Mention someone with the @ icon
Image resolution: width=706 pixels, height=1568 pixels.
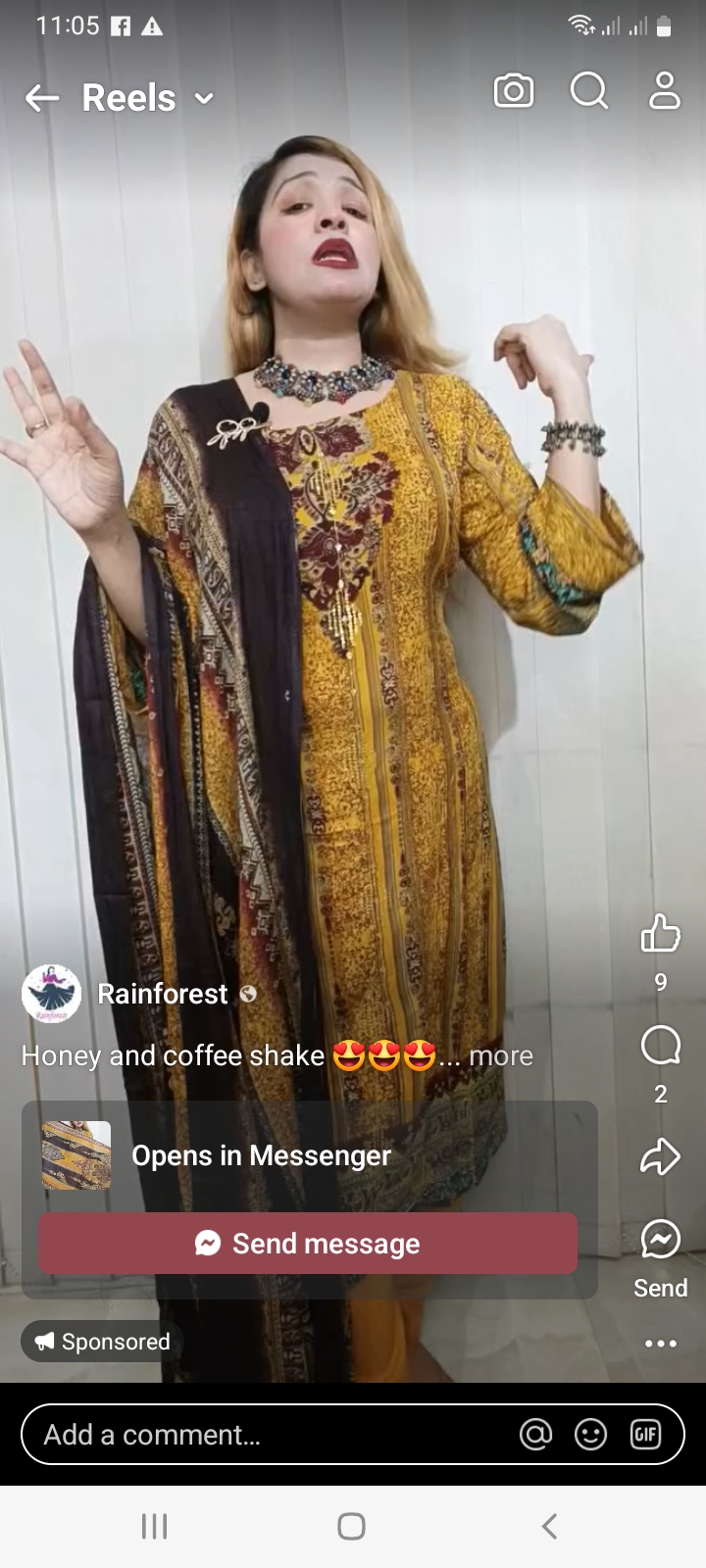(535, 1435)
